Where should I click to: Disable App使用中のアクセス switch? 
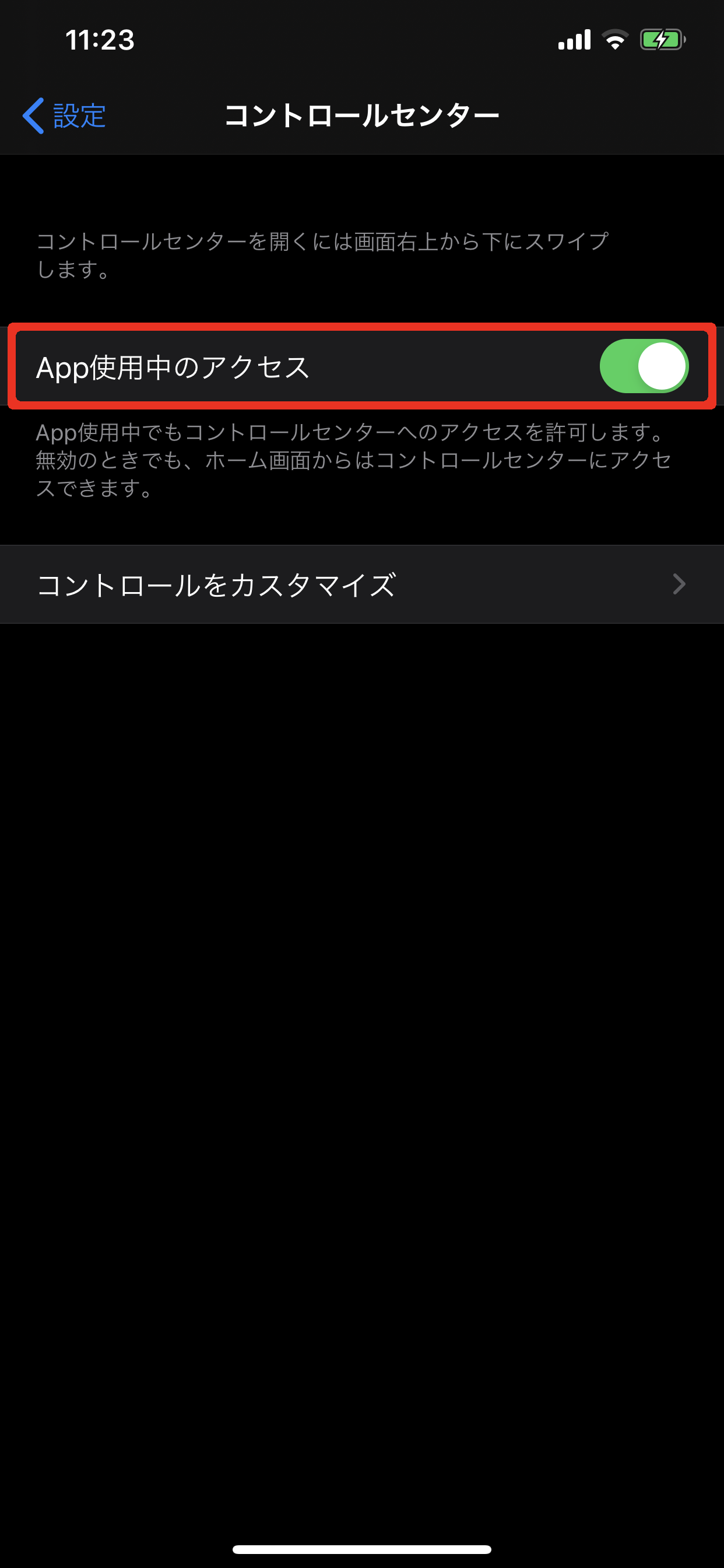click(x=643, y=366)
